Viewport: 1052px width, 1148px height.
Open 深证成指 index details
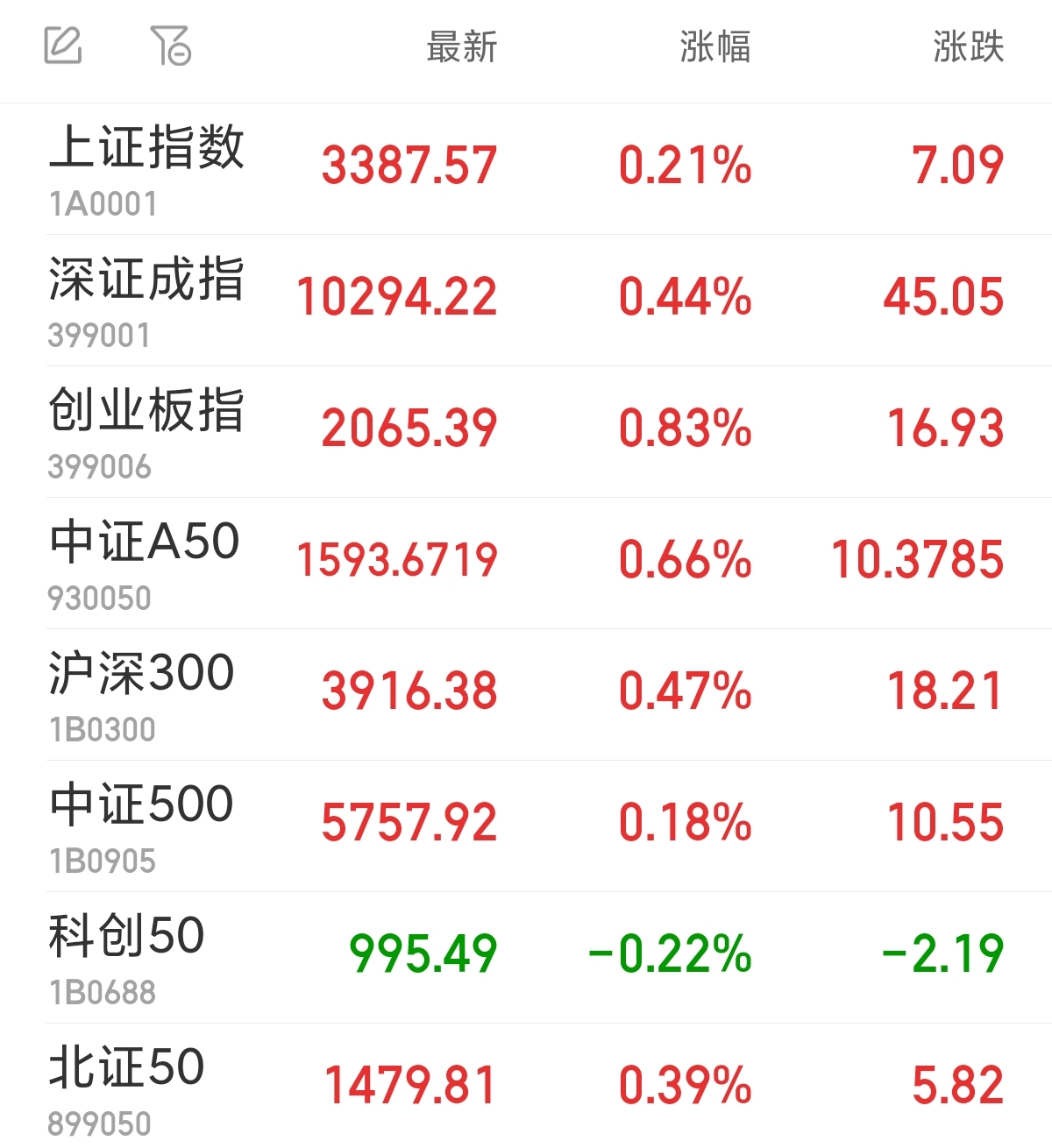pos(146,299)
